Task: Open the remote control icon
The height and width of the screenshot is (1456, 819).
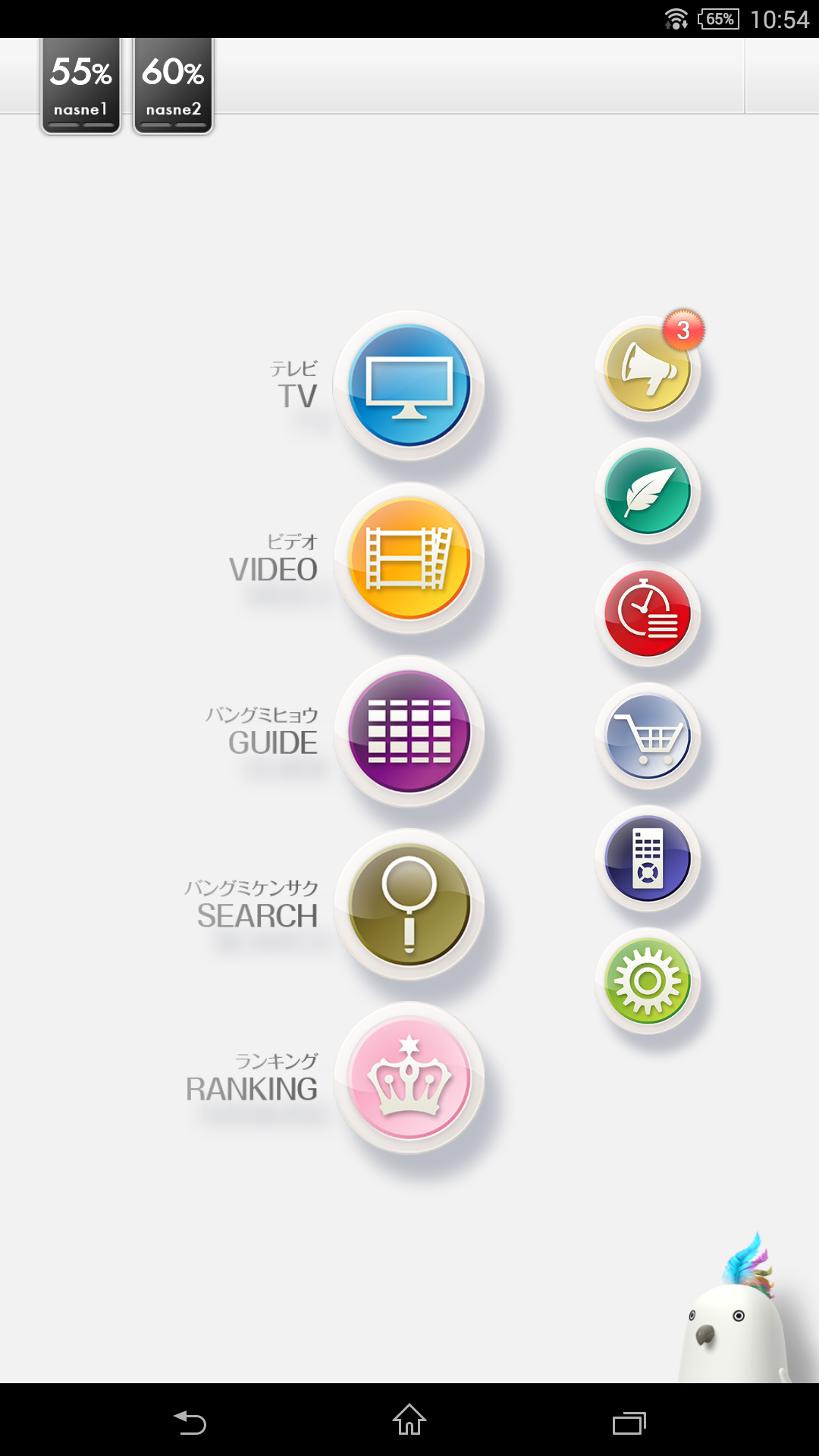Action: click(648, 858)
